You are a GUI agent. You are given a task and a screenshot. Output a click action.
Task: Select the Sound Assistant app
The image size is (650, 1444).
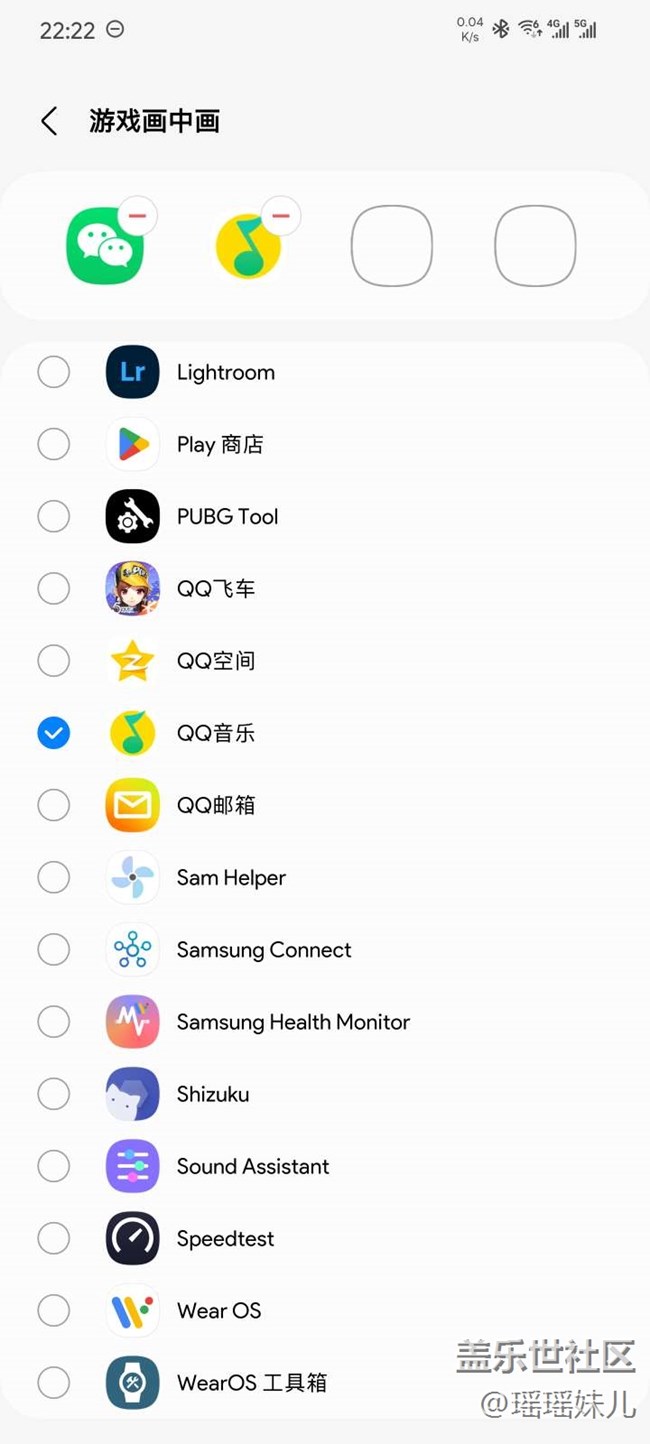54,1166
